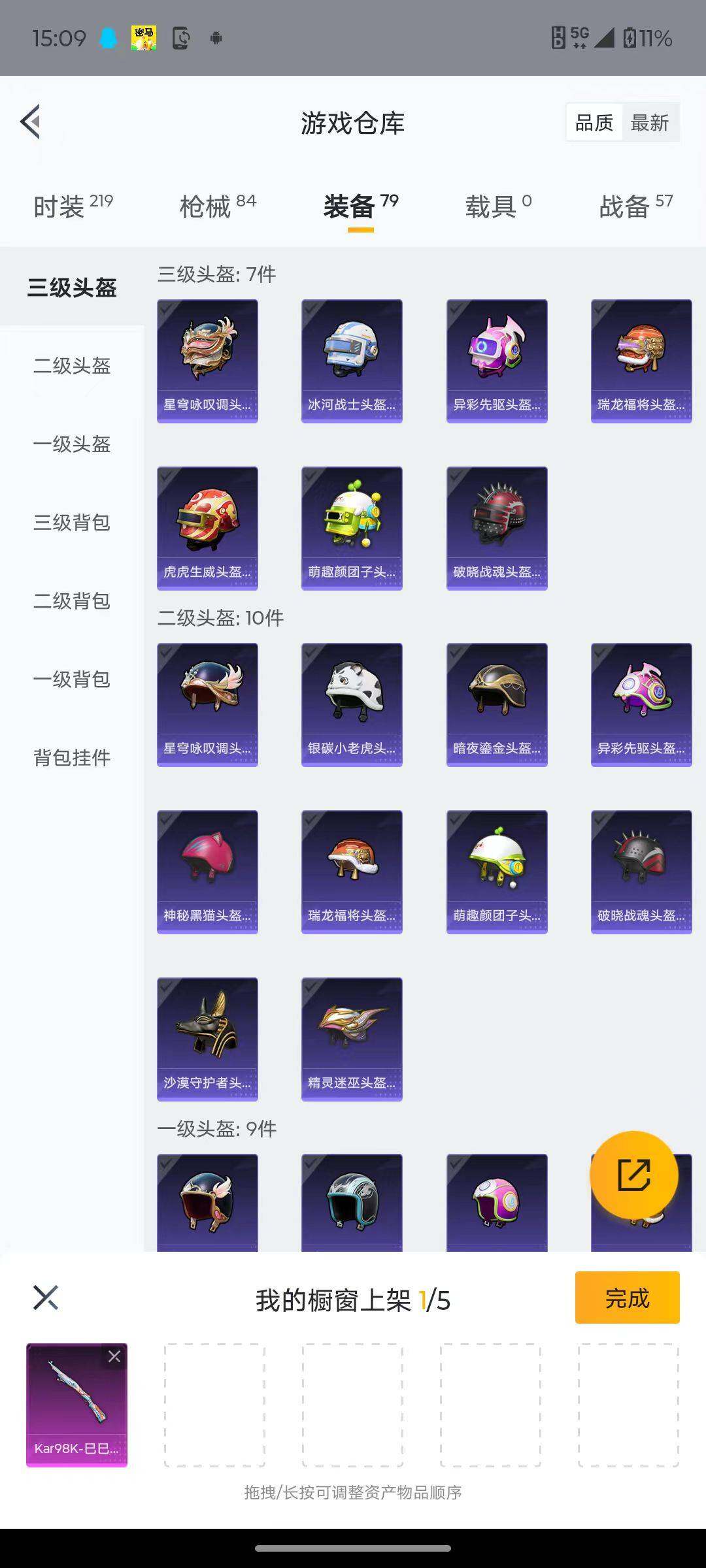
Task: Remove Kar98K from the showcase slots
Action: point(114,1357)
